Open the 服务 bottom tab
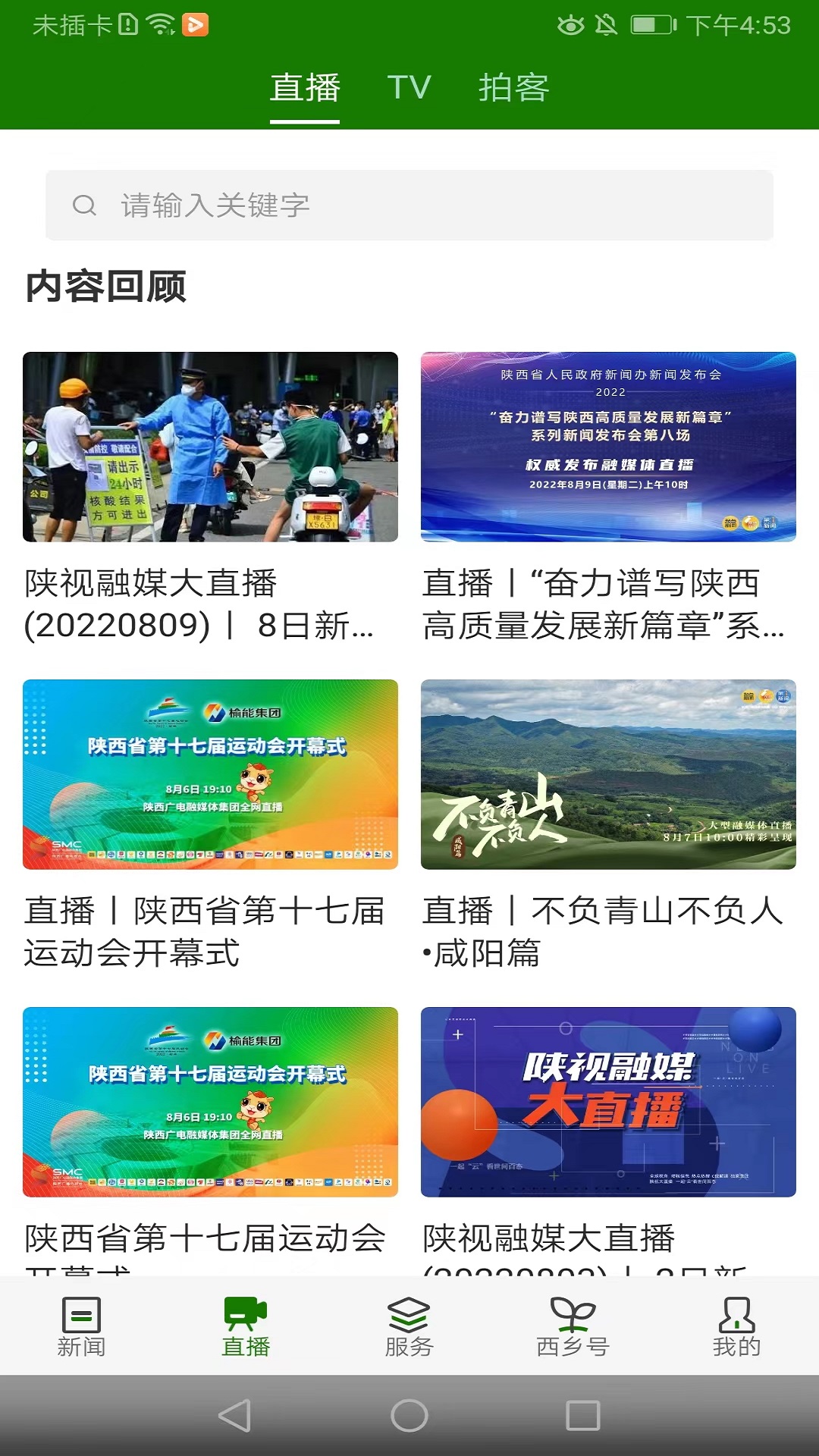 coord(409,1326)
